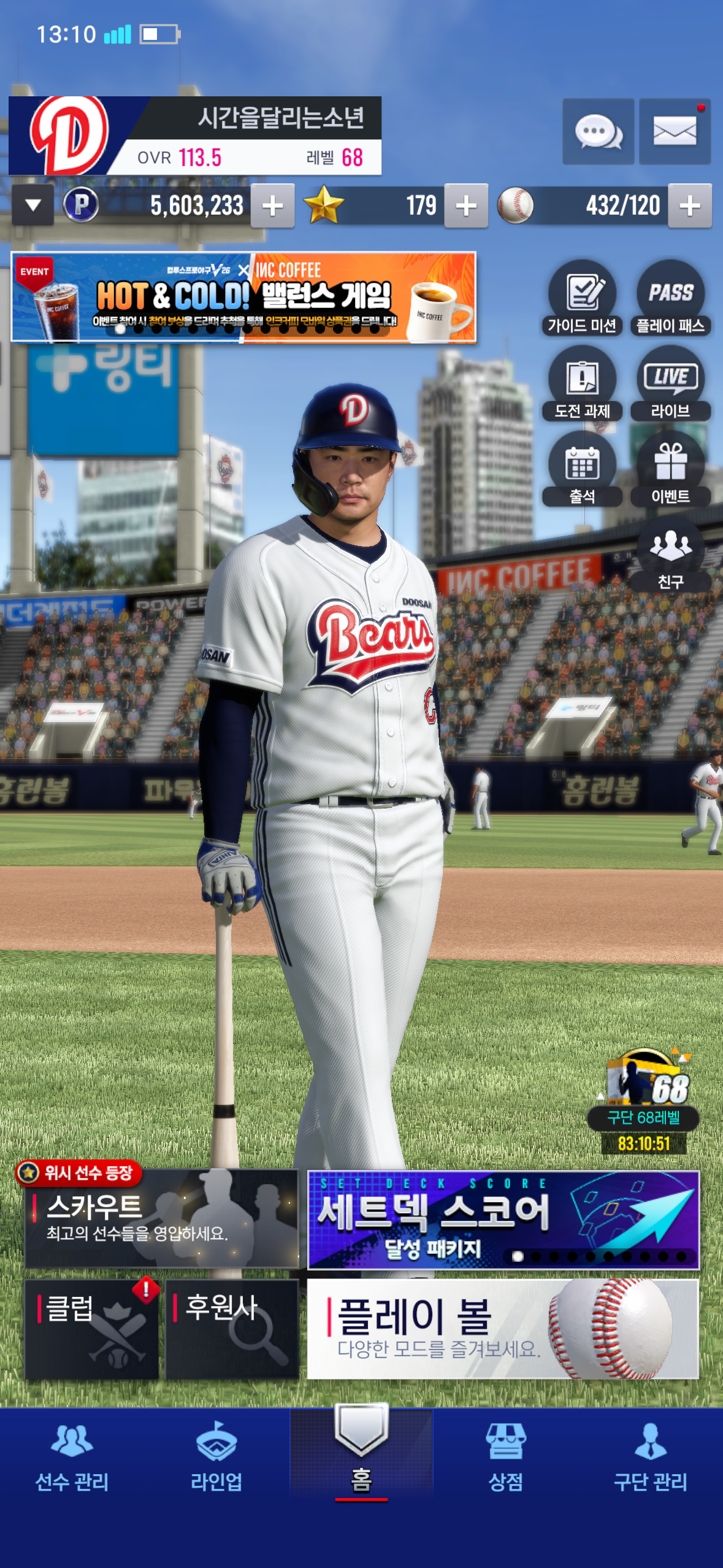
Task: Recharge play balls with plus button
Action: 690,206
